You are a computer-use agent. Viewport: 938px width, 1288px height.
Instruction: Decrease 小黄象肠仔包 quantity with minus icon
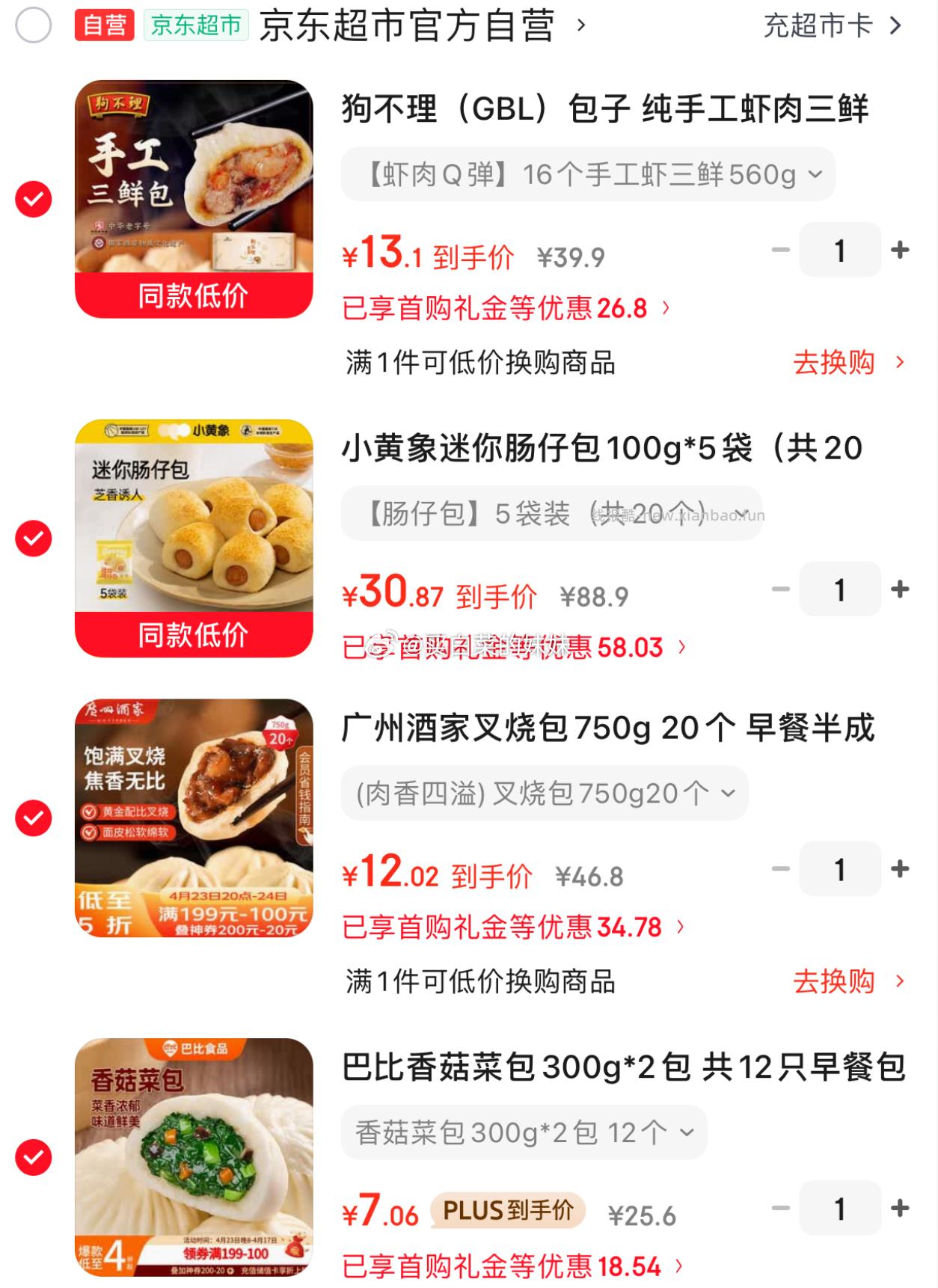click(x=781, y=589)
